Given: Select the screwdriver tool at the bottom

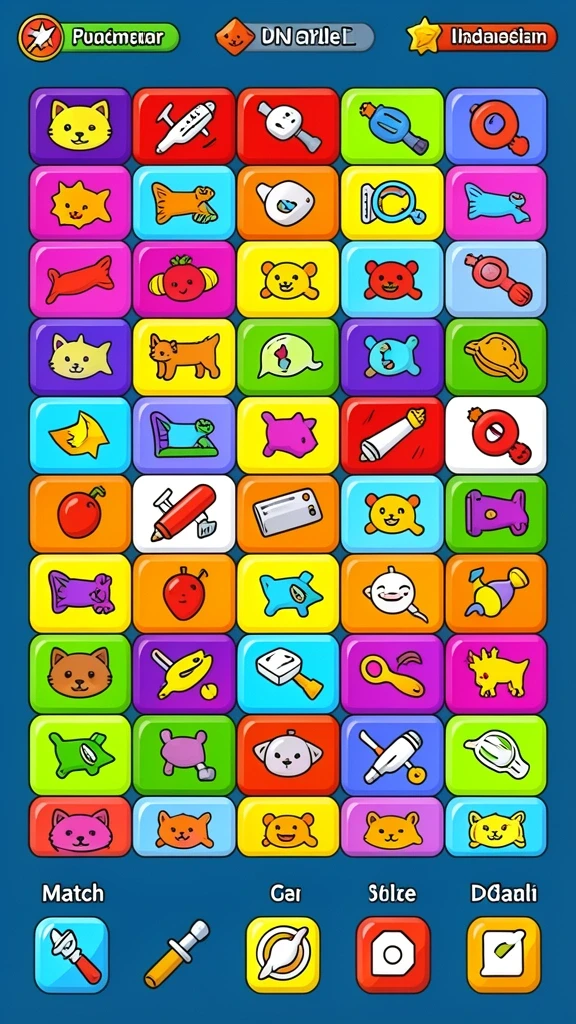Looking at the screenshot, I should 176,953.
